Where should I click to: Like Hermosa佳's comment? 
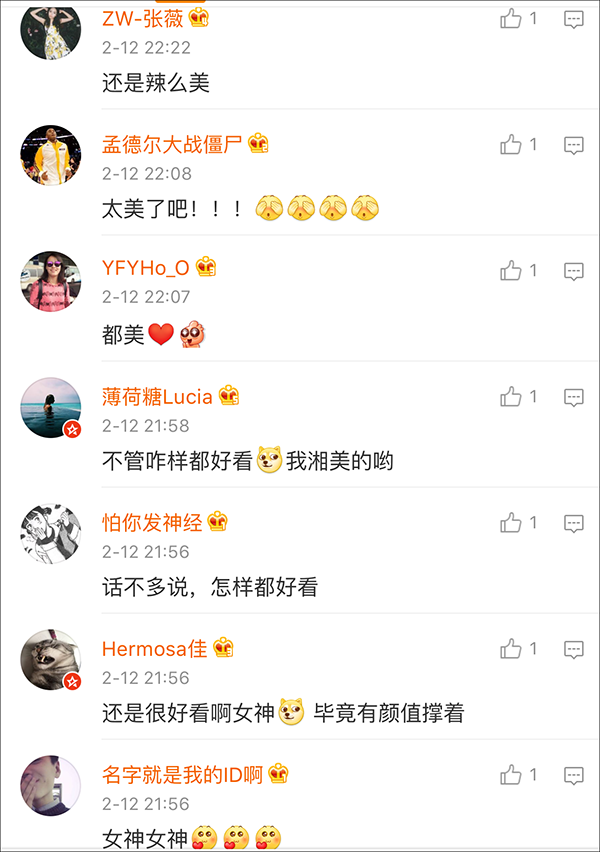511,649
